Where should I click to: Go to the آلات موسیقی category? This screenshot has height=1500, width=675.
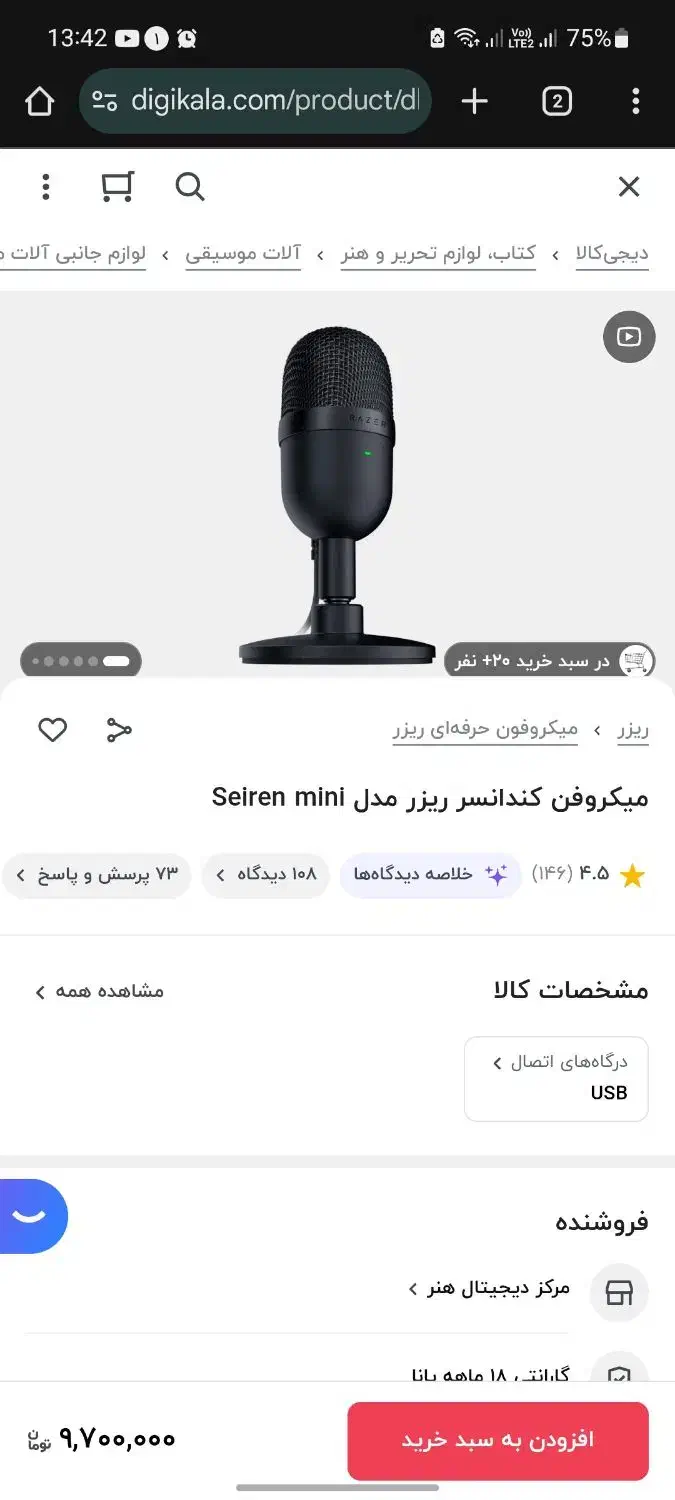point(242,254)
